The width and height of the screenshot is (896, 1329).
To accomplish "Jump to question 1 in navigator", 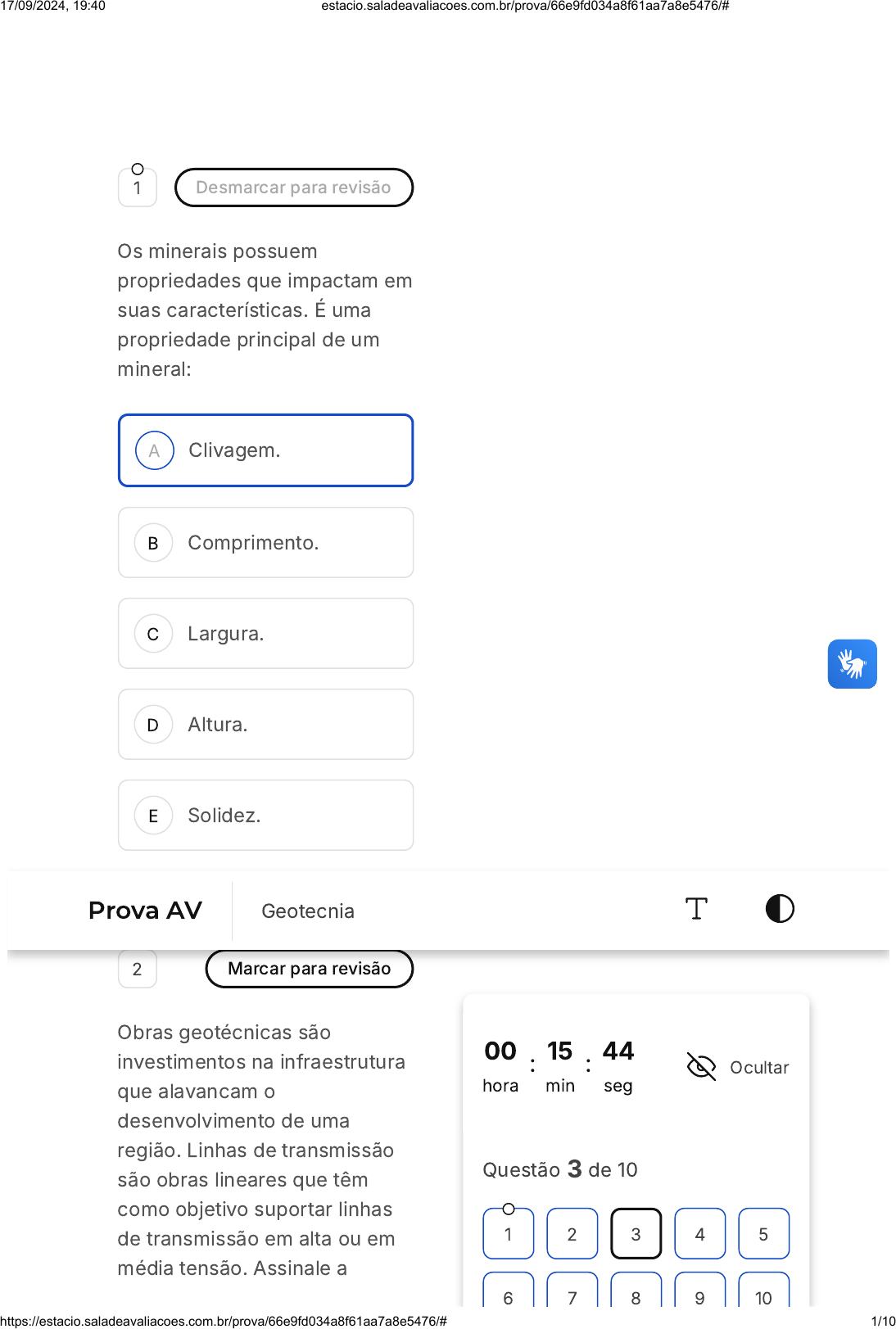I will click(x=509, y=1234).
